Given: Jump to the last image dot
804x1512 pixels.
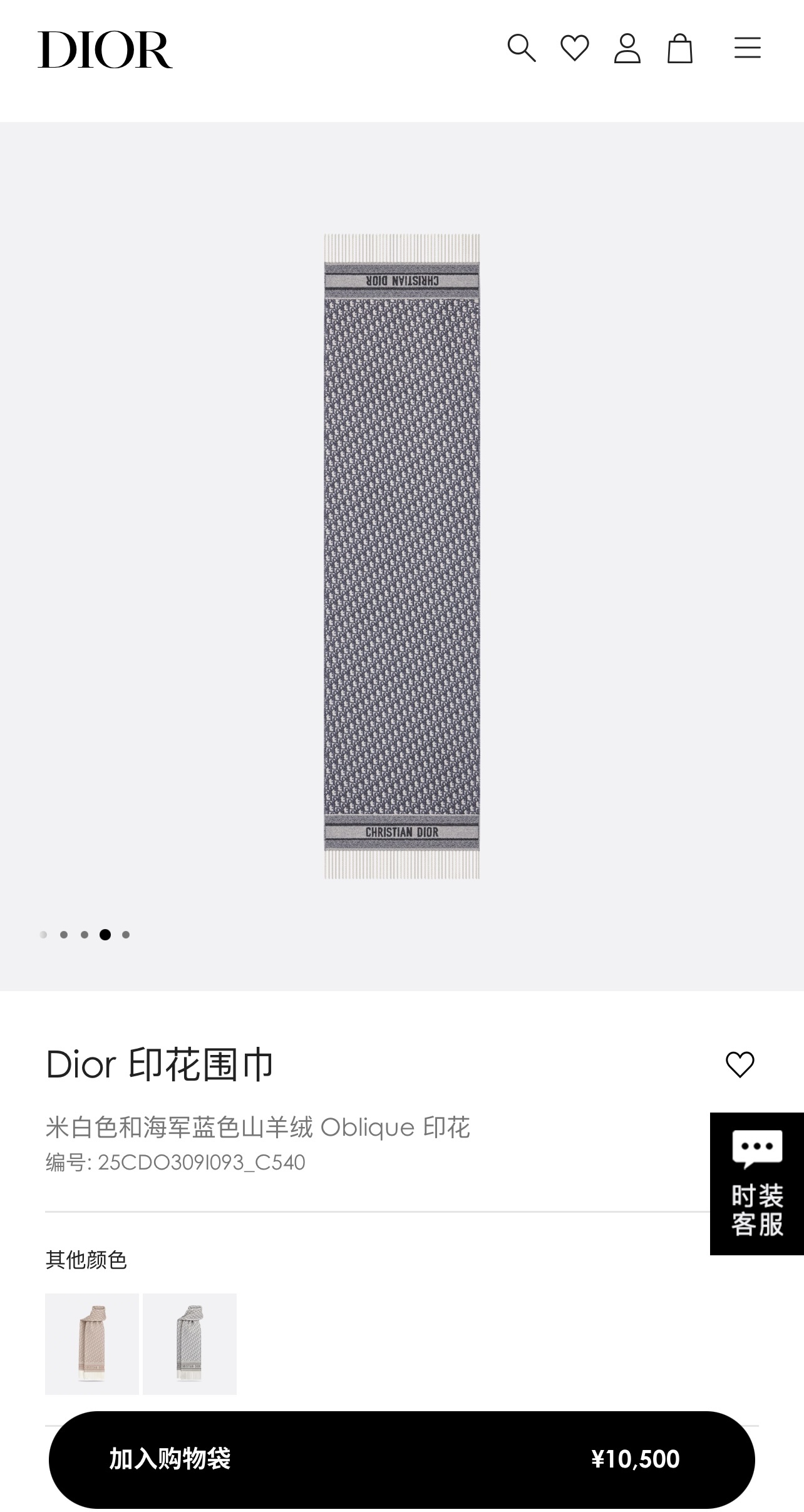Looking at the screenshot, I should [126, 935].
